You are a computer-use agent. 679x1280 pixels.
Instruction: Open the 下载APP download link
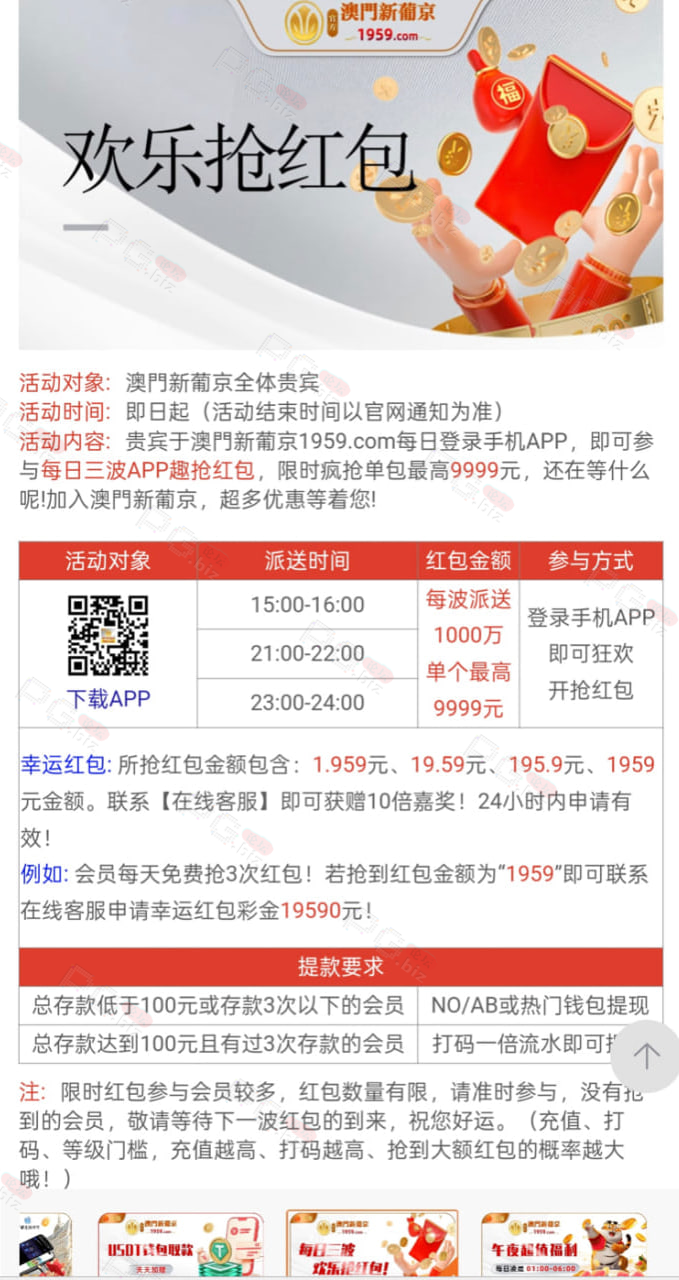(x=108, y=699)
